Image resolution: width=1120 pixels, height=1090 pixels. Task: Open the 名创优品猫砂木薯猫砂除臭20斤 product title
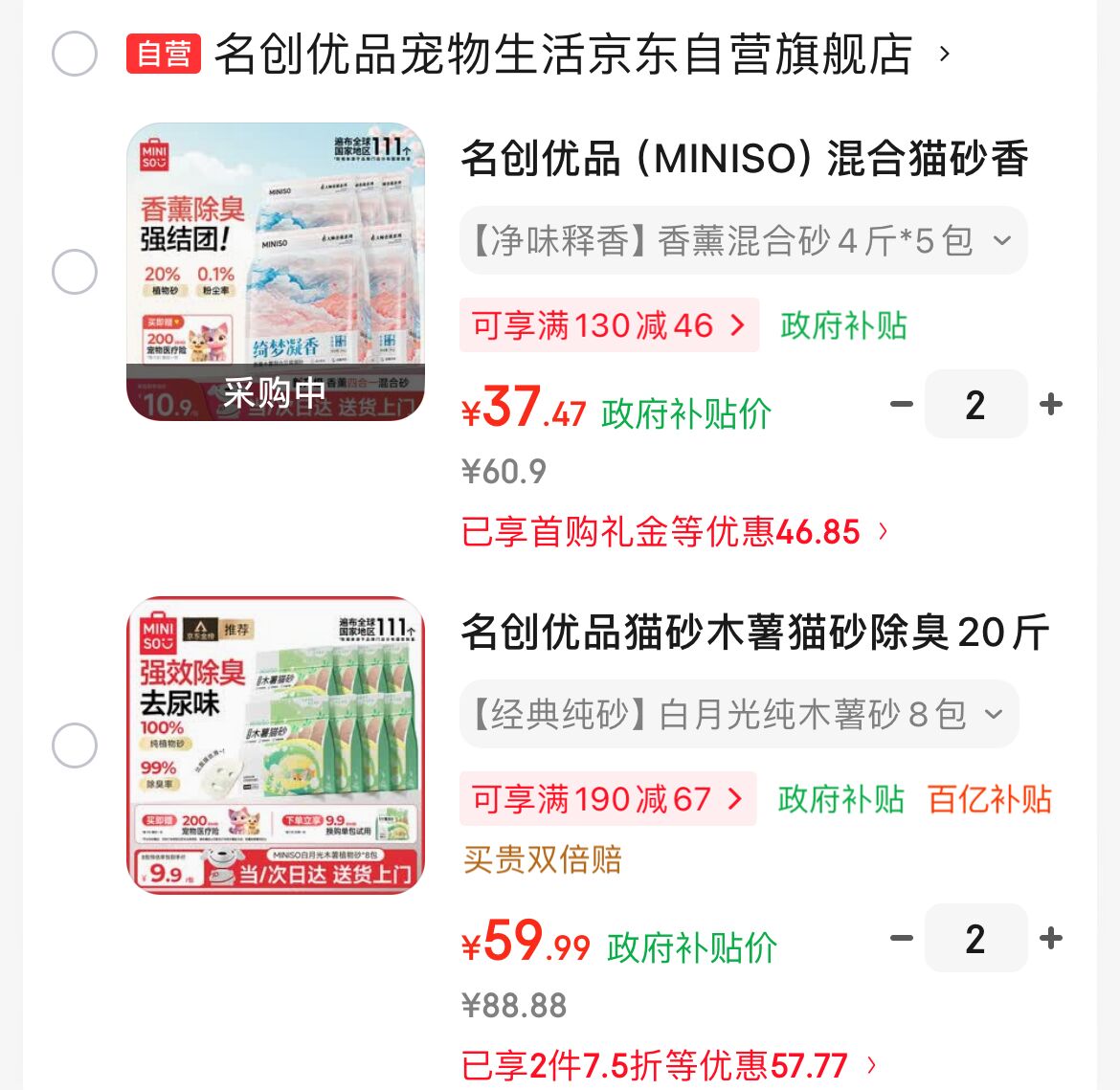(754, 633)
